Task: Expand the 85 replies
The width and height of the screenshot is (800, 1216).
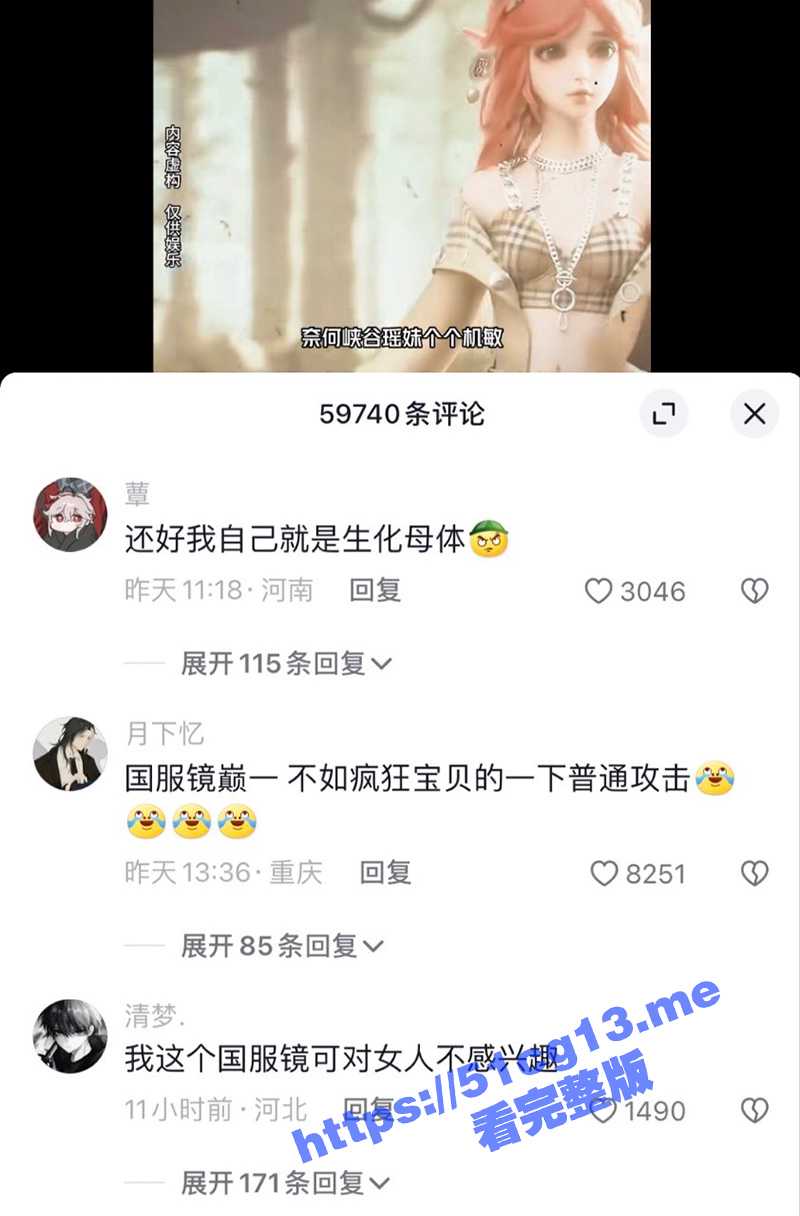Action: point(281,945)
